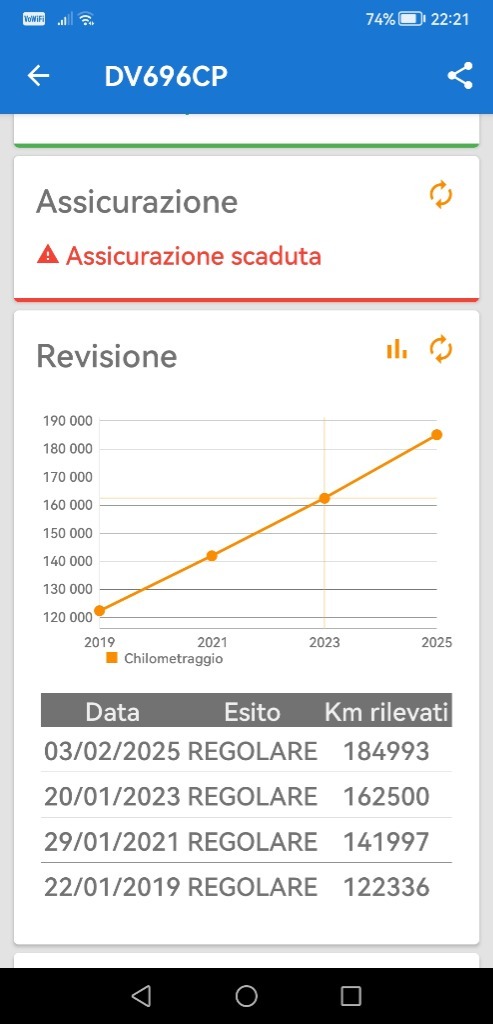Select the 2025 point on the mileage chart
This screenshot has height=1024, width=493.
point(437,435)
